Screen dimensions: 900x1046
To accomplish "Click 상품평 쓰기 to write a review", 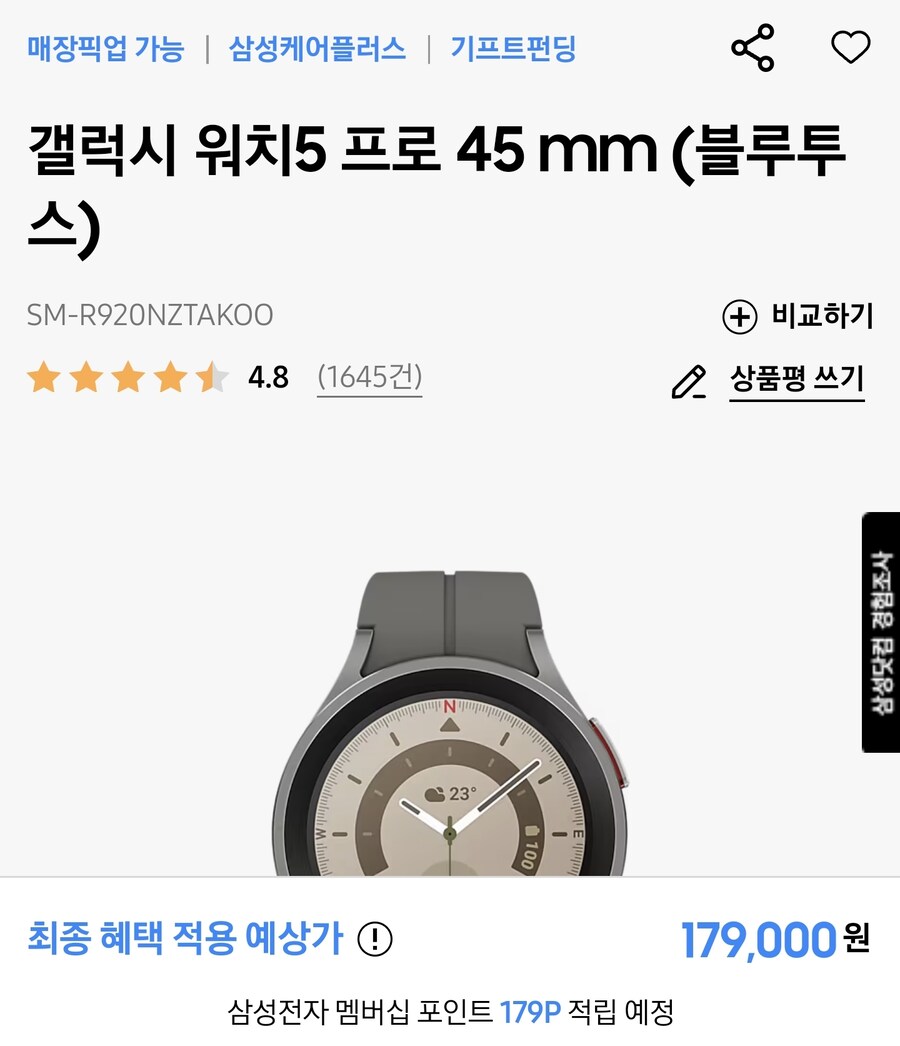I will pyautogui.click(x=798, y=381).
